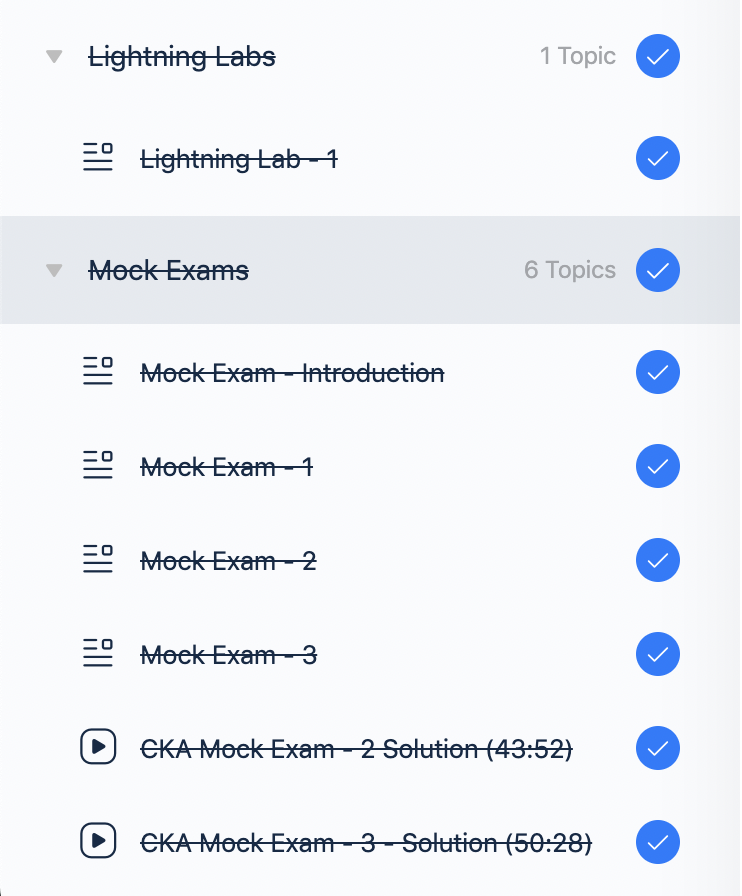Click the lesson icon next to Mock Exam - 1
This screenshot has height=896, width=742.
(97, 466)
